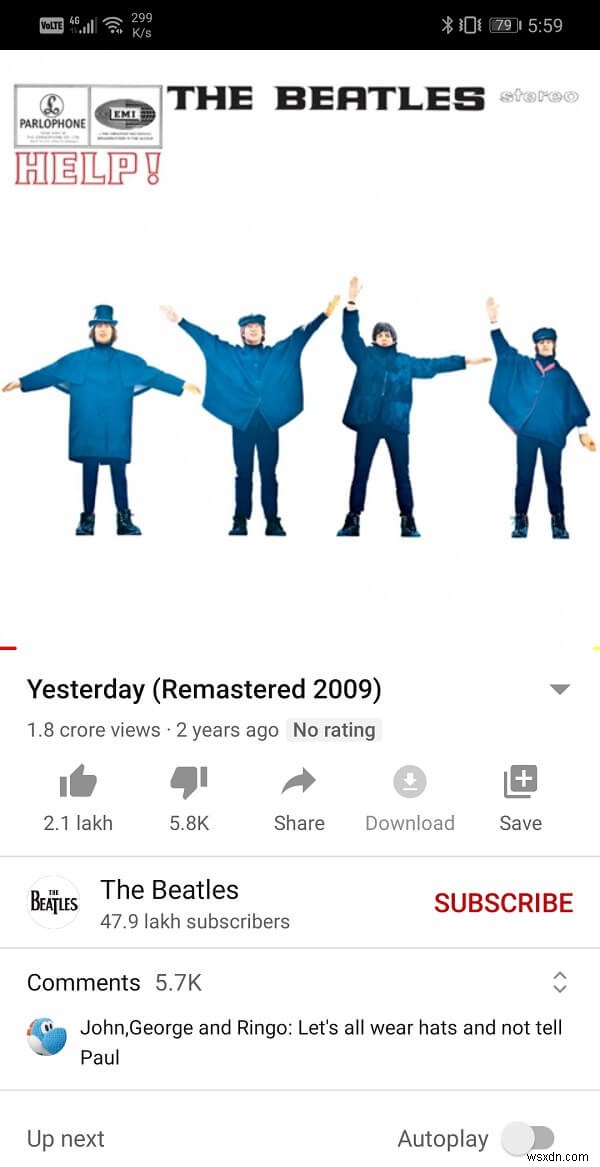This screenshot has height=1167, width=600.
Task: Share this video
Action: click(x=299, y=783)
